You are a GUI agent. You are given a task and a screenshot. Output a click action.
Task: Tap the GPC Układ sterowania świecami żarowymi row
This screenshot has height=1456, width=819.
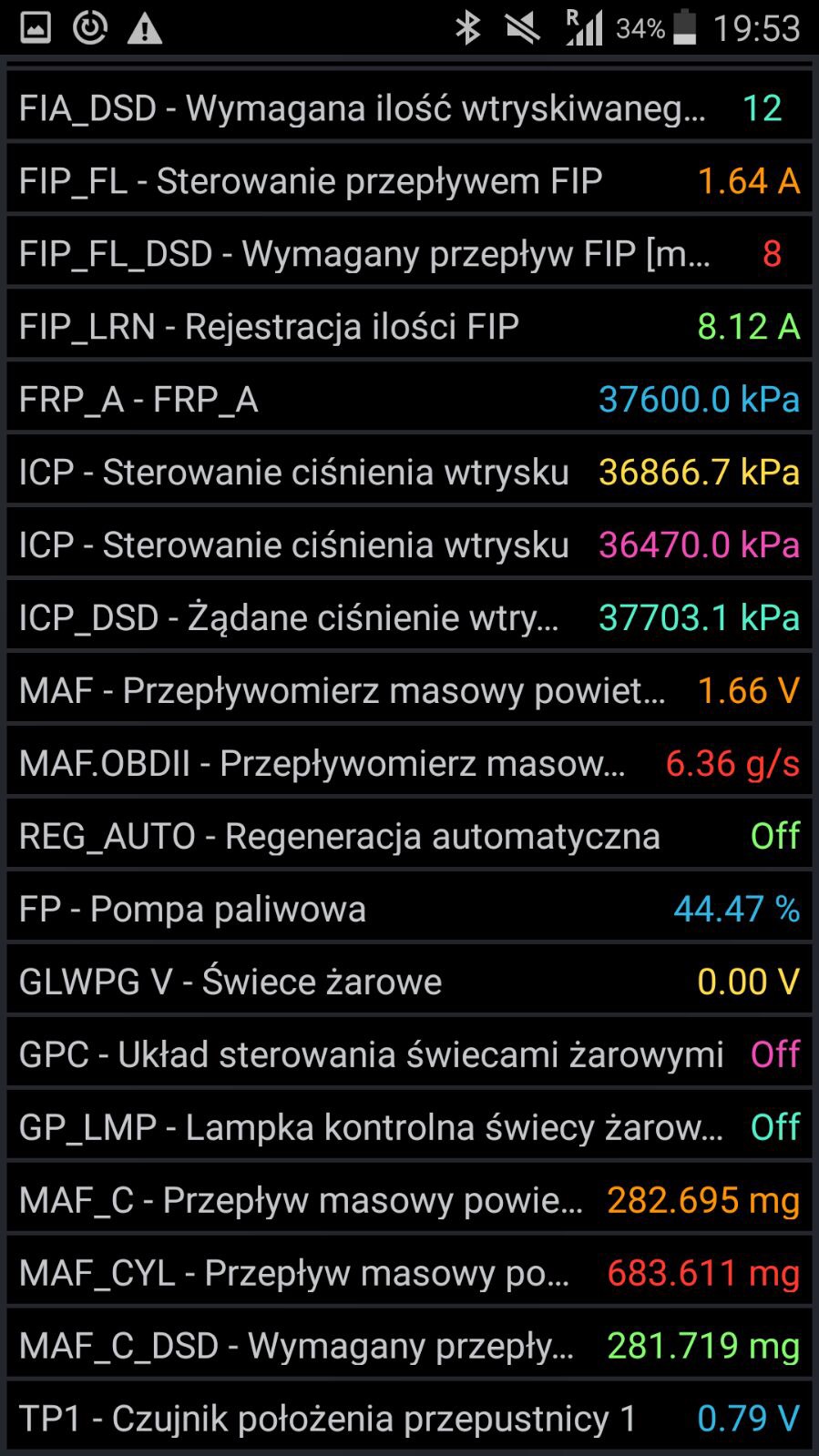pos(409,1054)
